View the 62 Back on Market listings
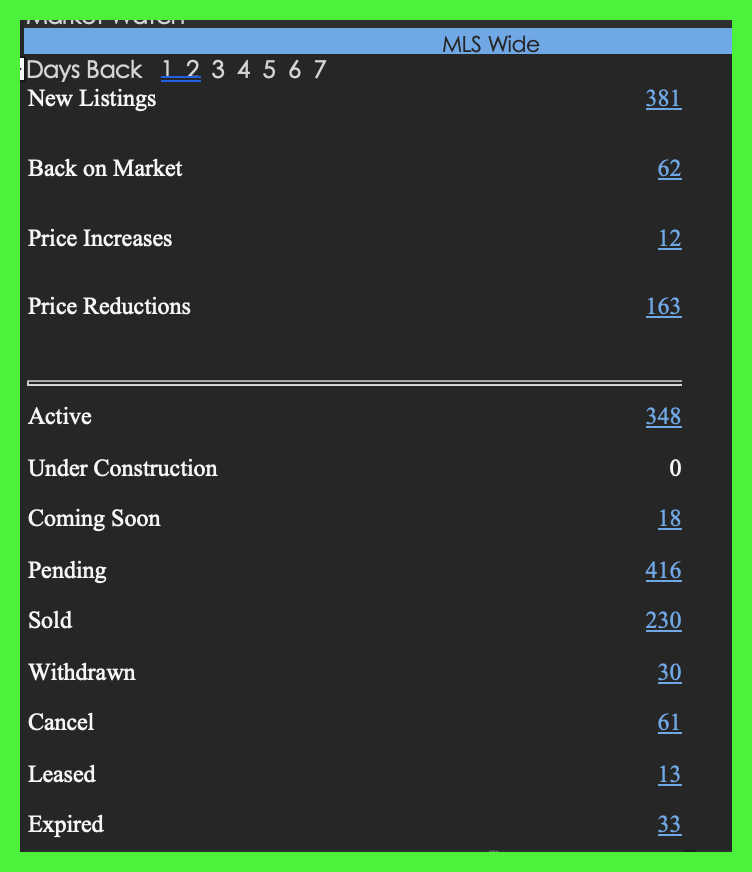752x872 pixels. point(669,169)
